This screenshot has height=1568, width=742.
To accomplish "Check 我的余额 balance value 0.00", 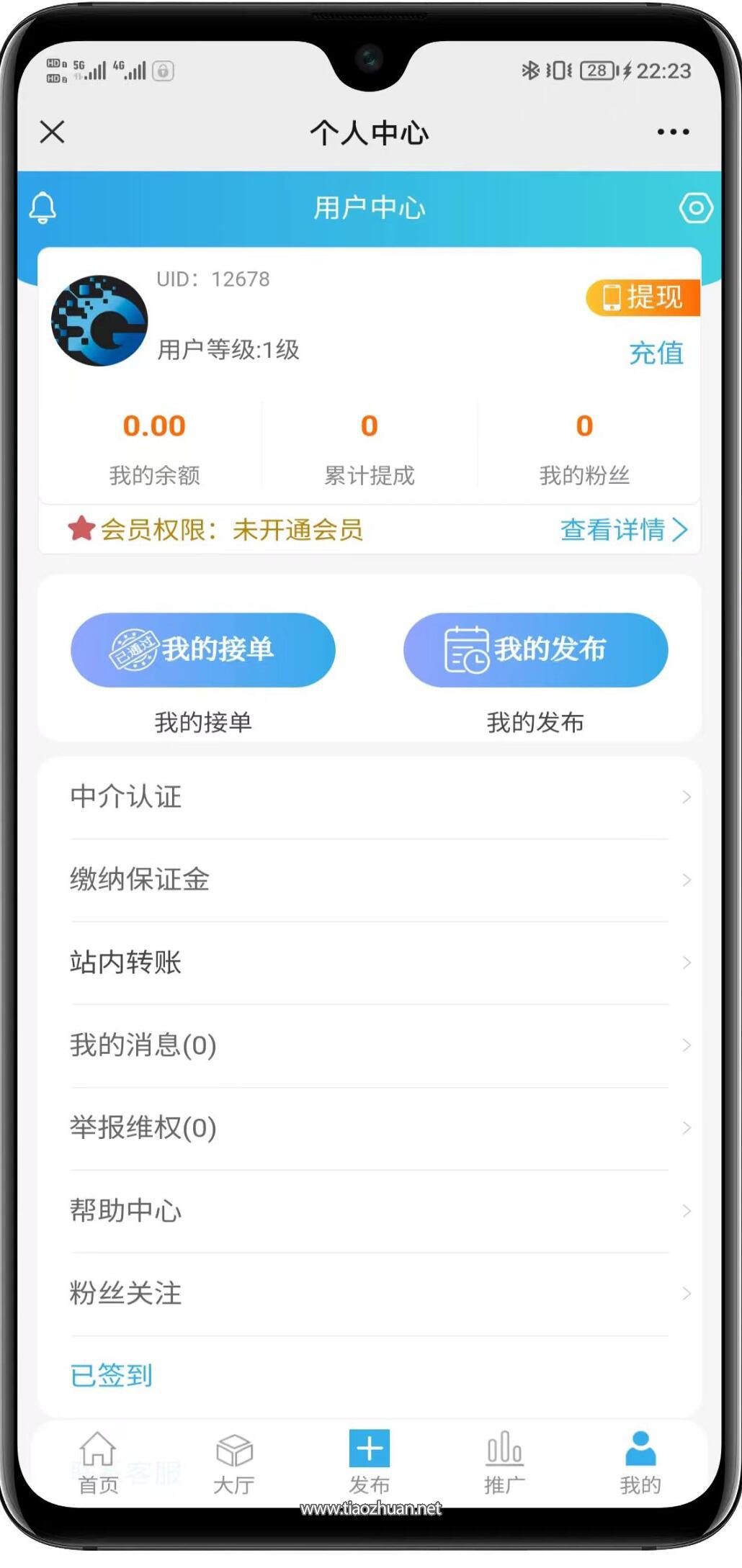I will point(155,426).
